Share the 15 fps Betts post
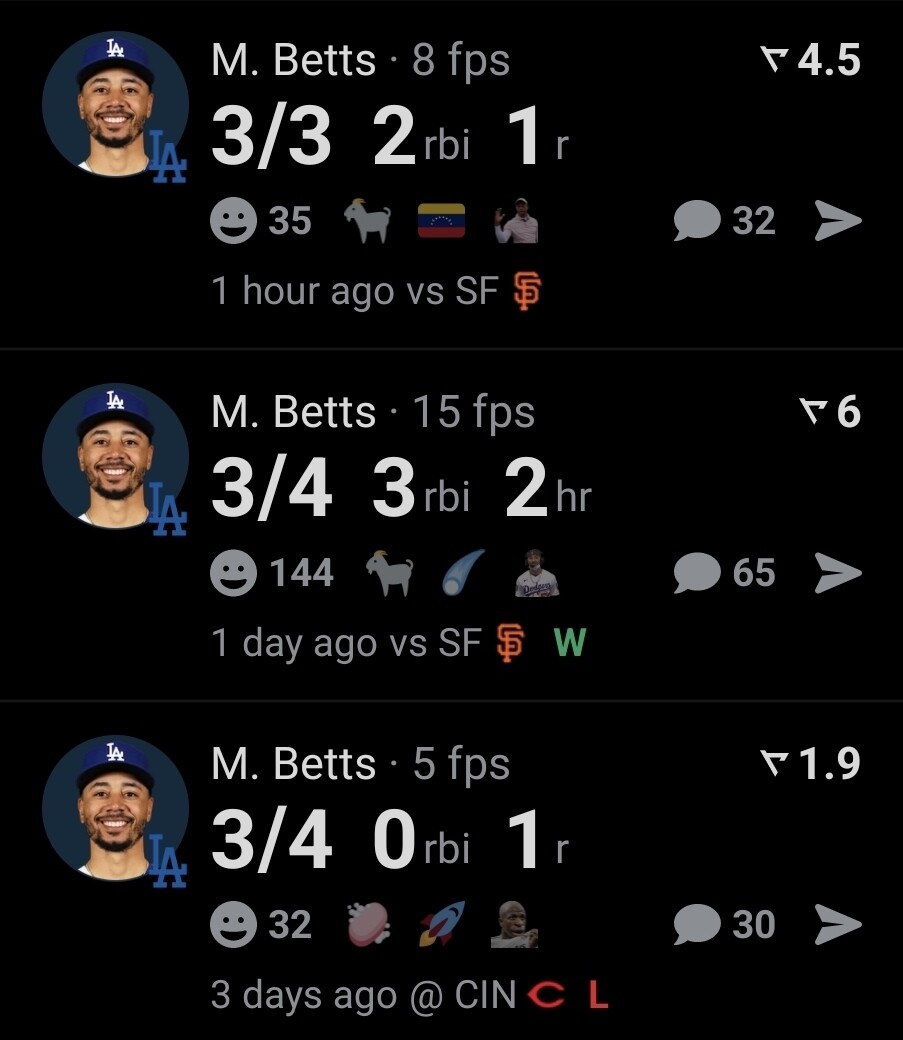903x1040 pixels. [x=838, y=572]
